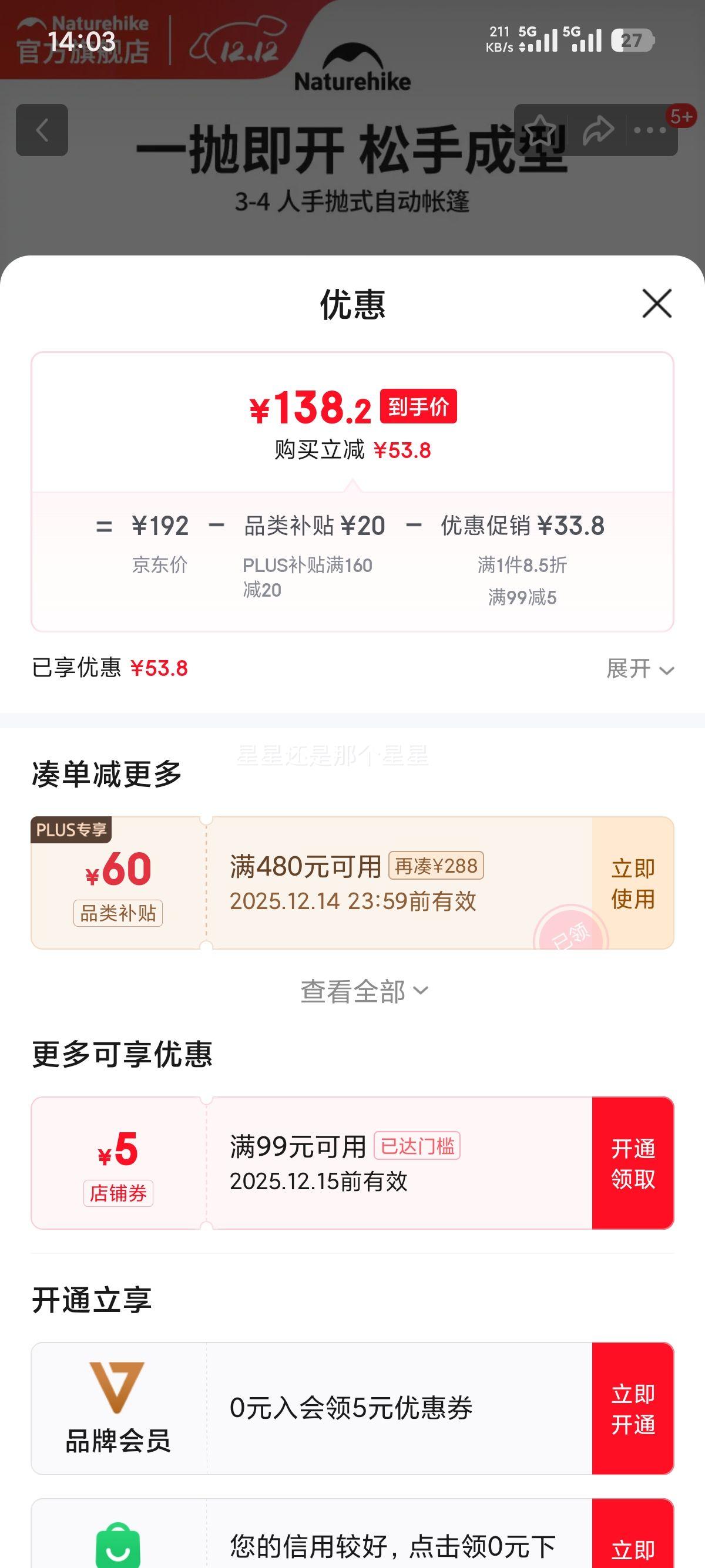This screenshot has height=1568, width=705.
Task: Tap 查看全部 to show all coupons
Action: click(x=364, y=991)
